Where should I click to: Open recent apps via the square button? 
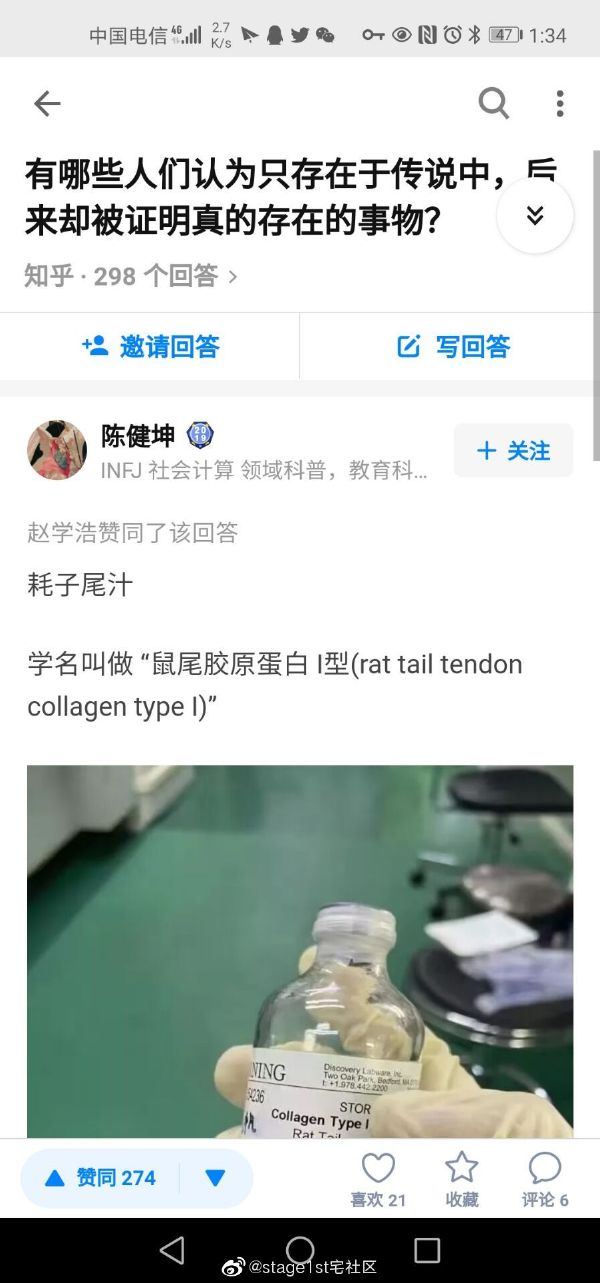coord(427,1249)
